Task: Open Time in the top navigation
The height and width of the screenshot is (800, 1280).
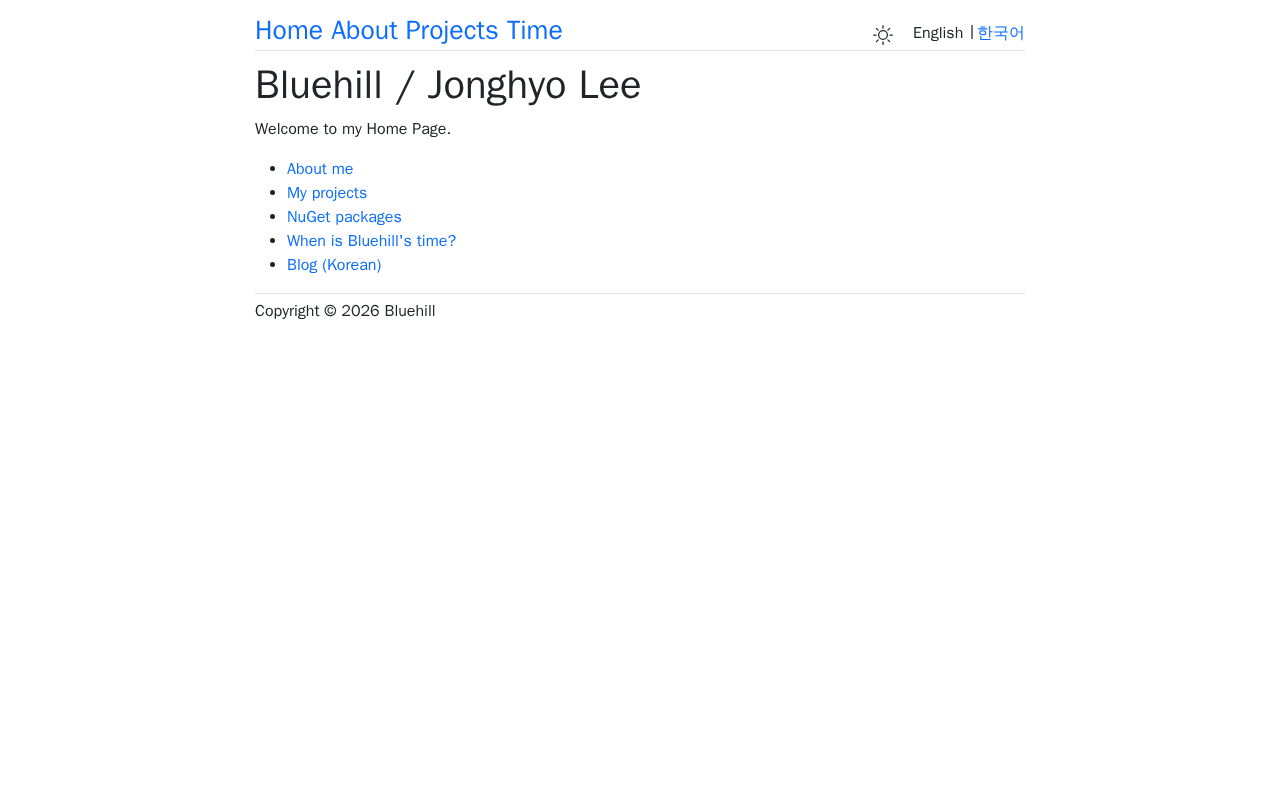Action: pos(534,31)
